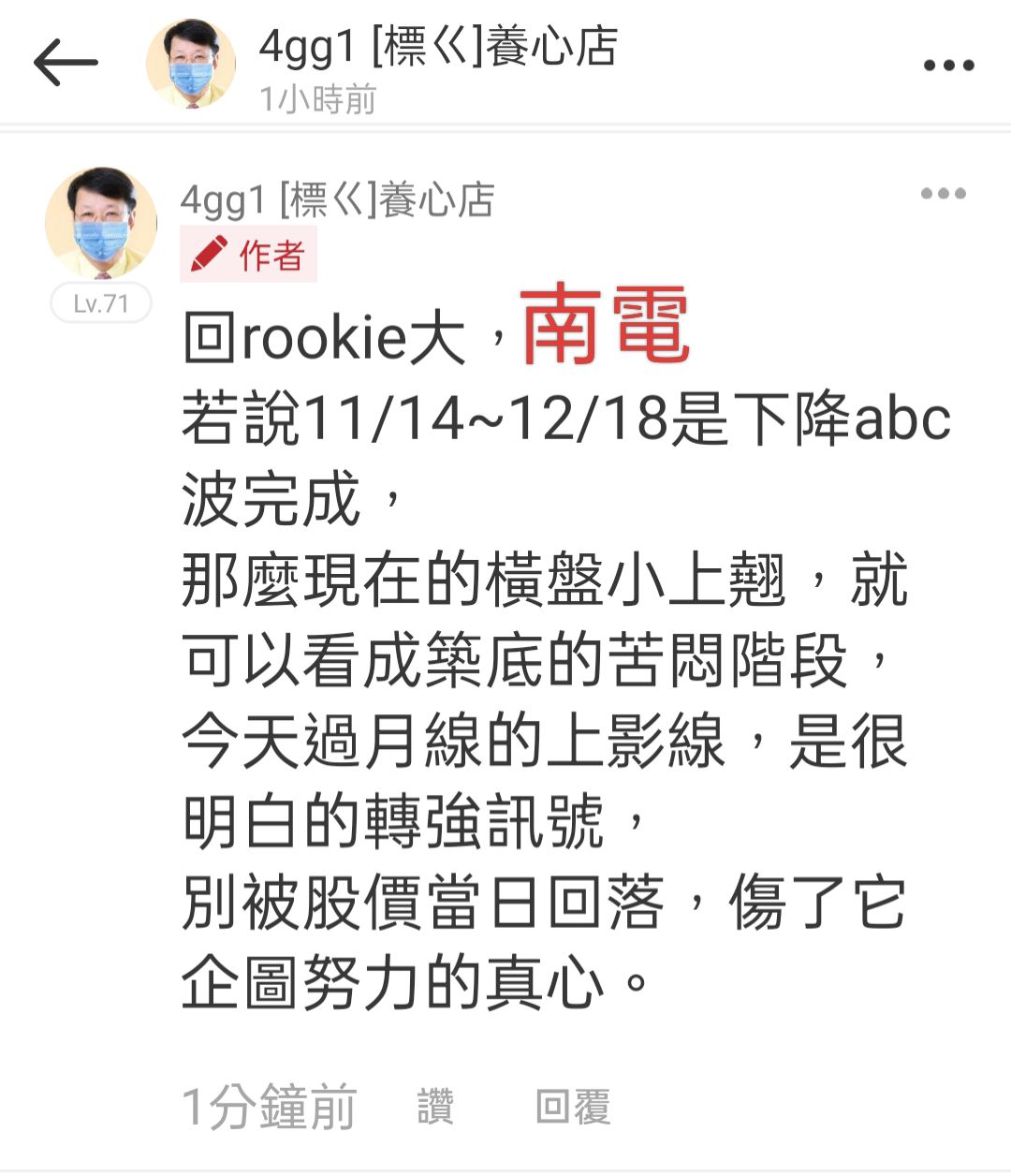Like the comment with 讚
1011x1176 pixels.
435,1107
